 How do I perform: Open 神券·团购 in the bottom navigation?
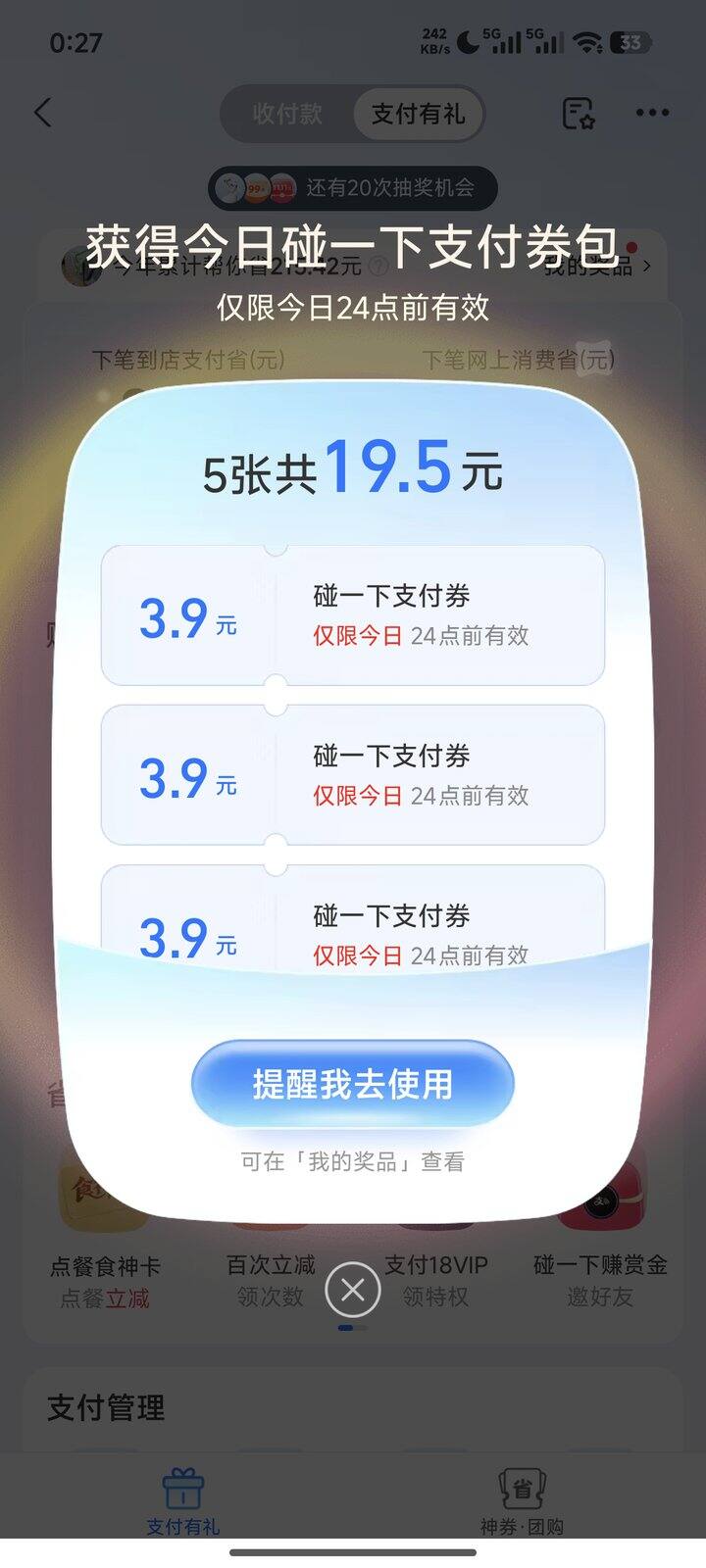(x=522, y=1501)
